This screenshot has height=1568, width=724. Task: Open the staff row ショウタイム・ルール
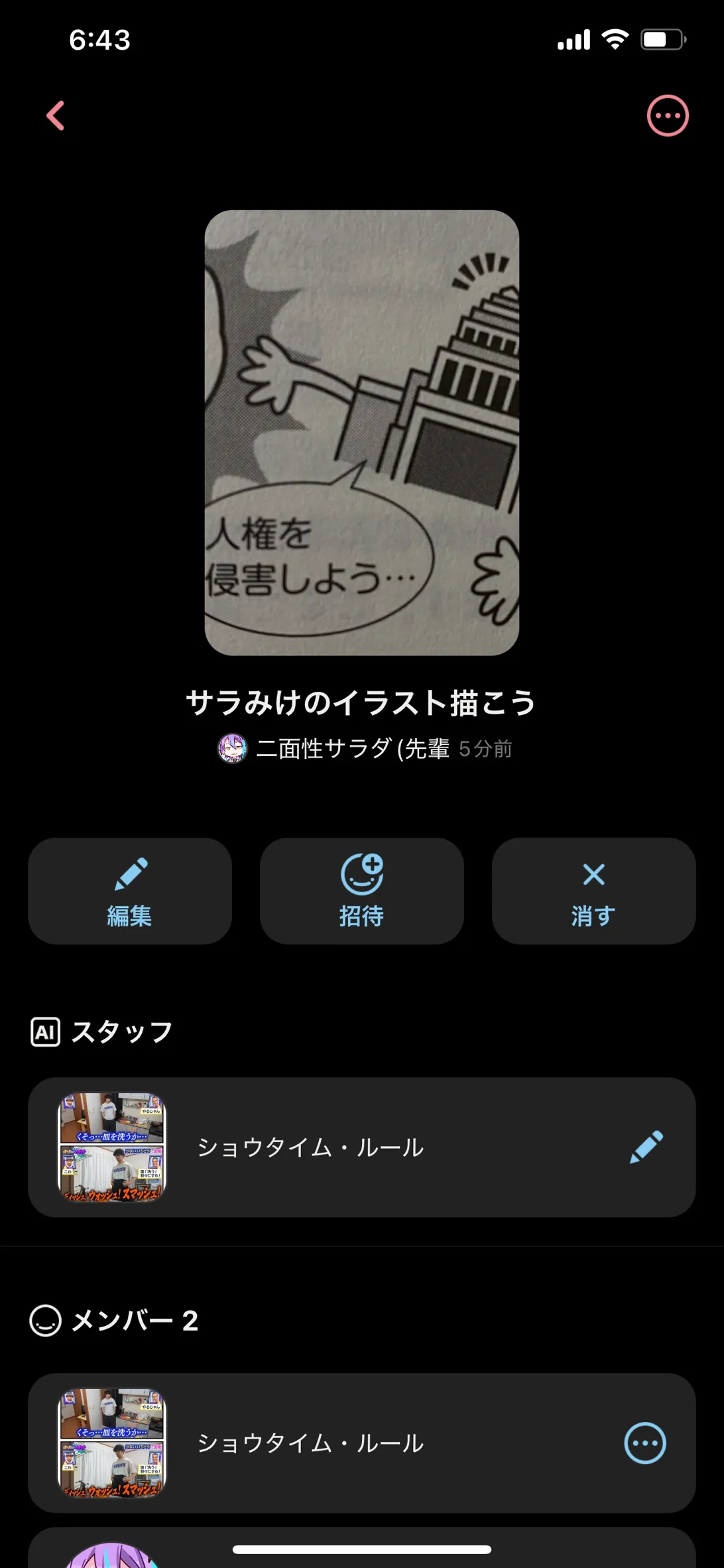[362, 1147]
